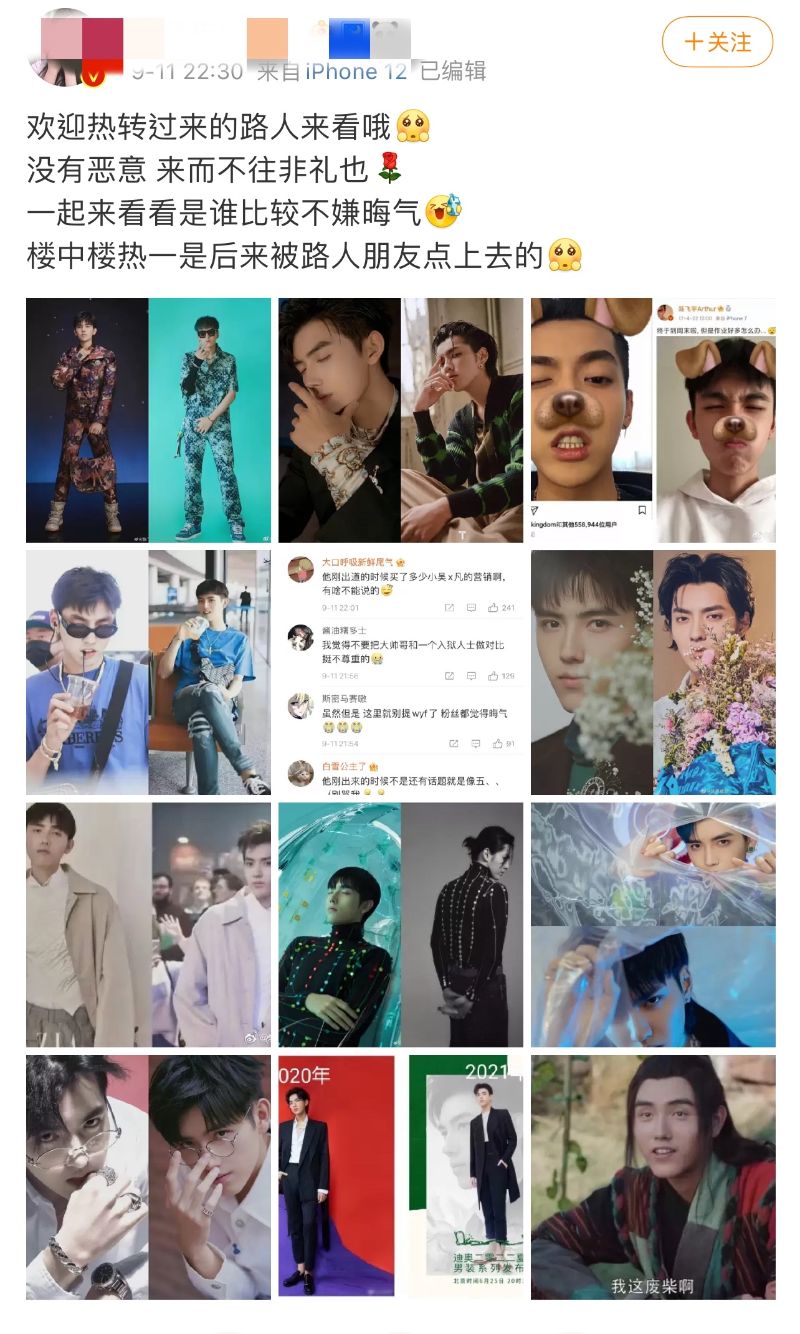Follow the poster with +关注
This screenshot has height=1334, width=800.
(x=717, y=42)
